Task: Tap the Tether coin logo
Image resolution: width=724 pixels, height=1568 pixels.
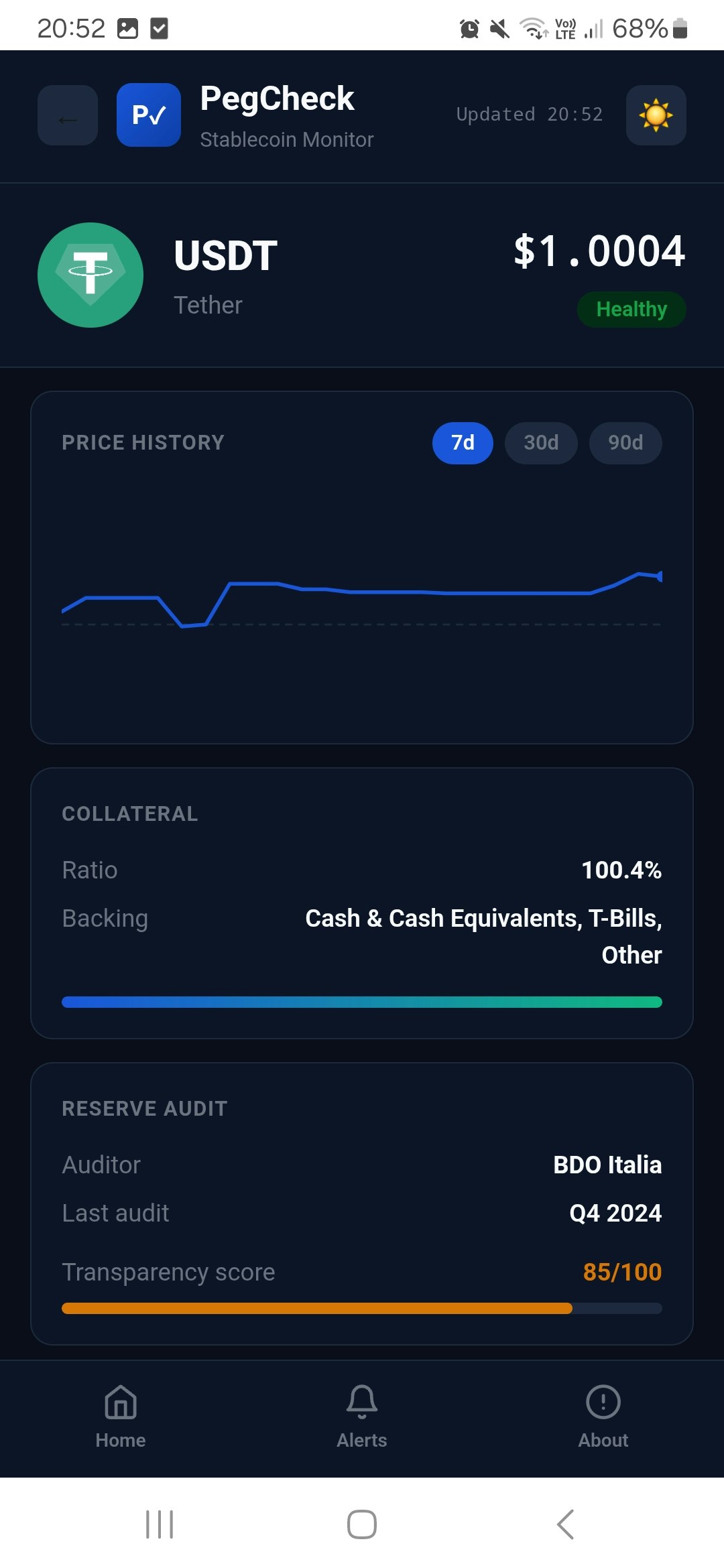Action: [91, 275]
